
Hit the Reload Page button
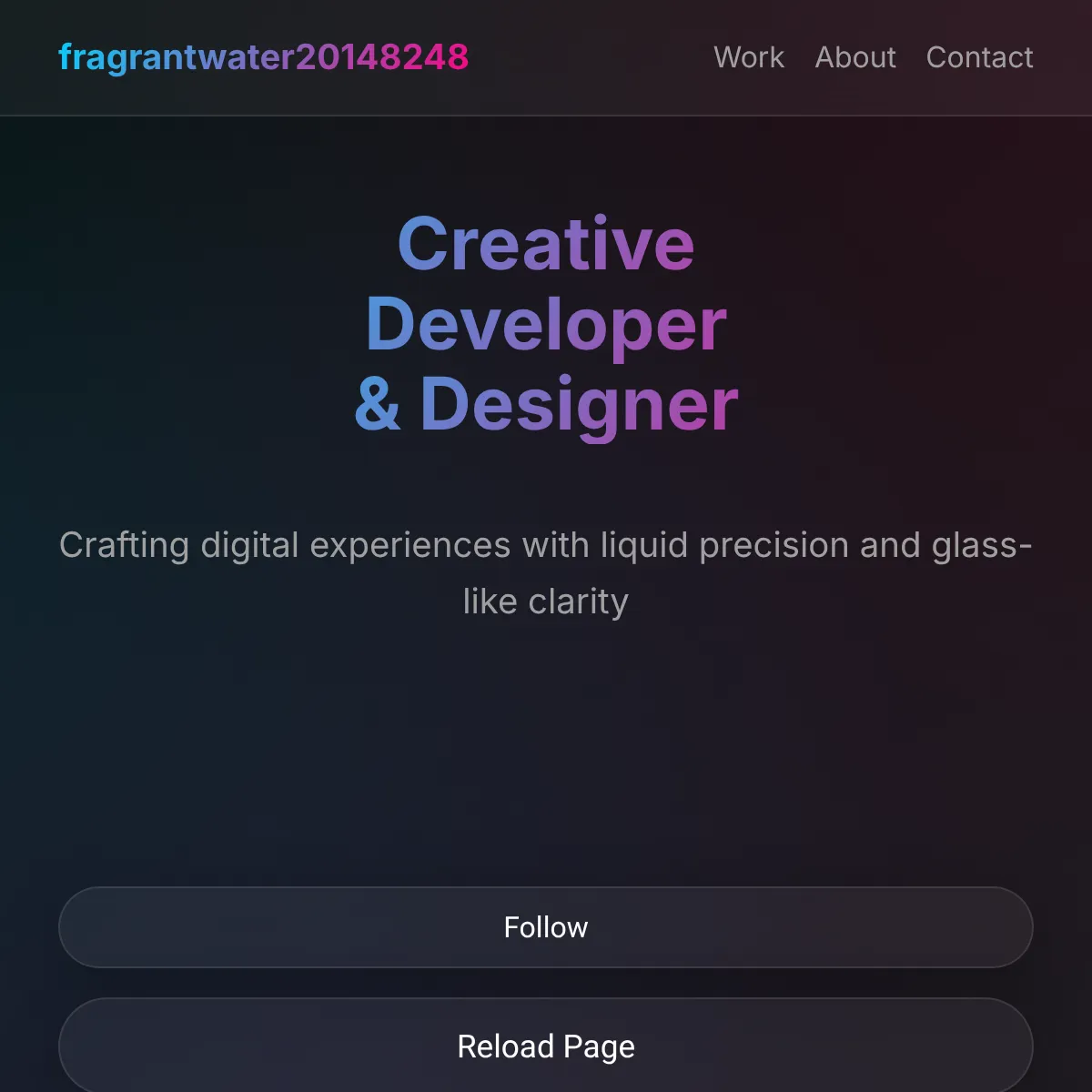(546, 1046)
